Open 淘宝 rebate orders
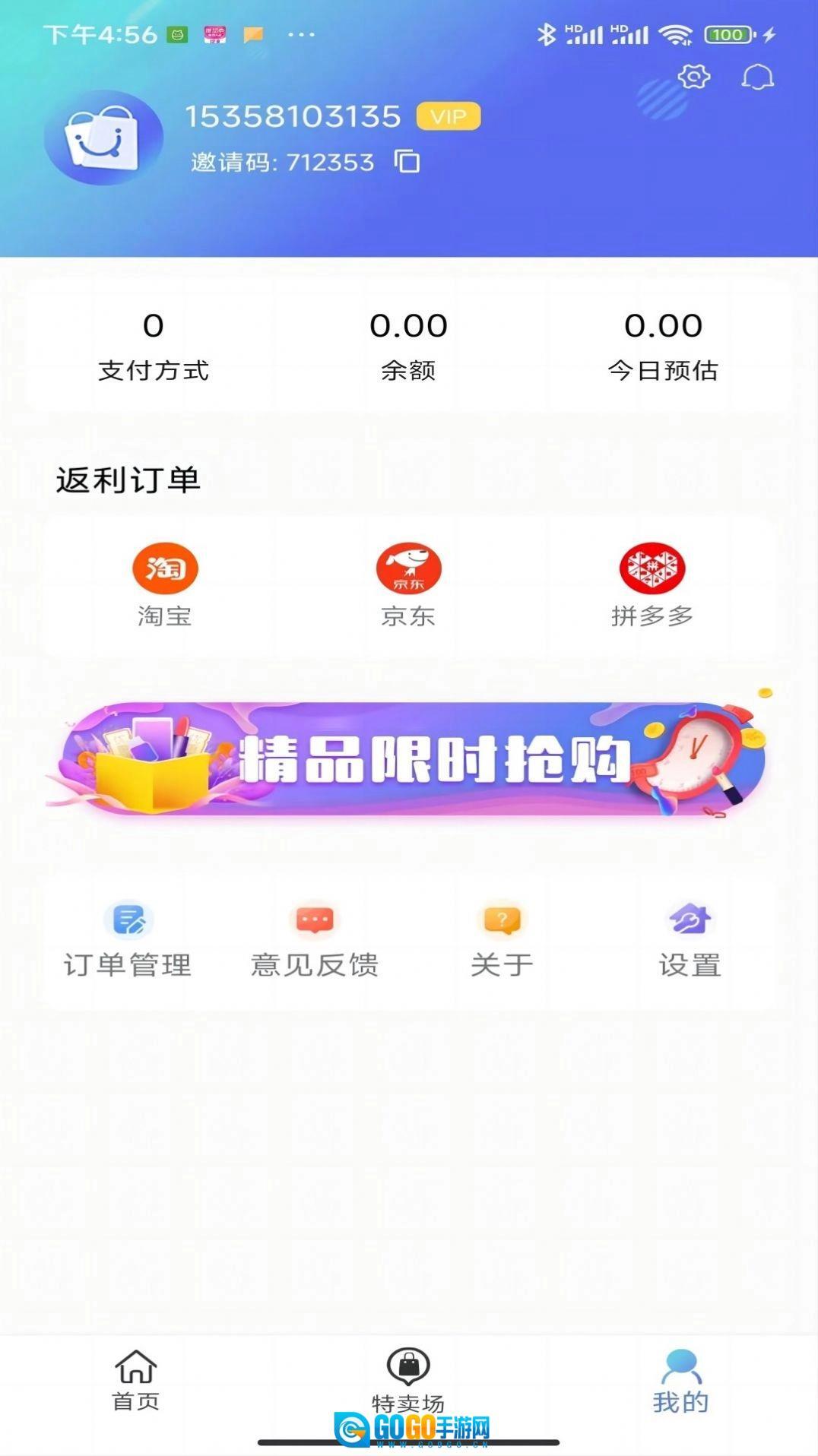This screenshot has width=818, height=1456. point(165,584)
